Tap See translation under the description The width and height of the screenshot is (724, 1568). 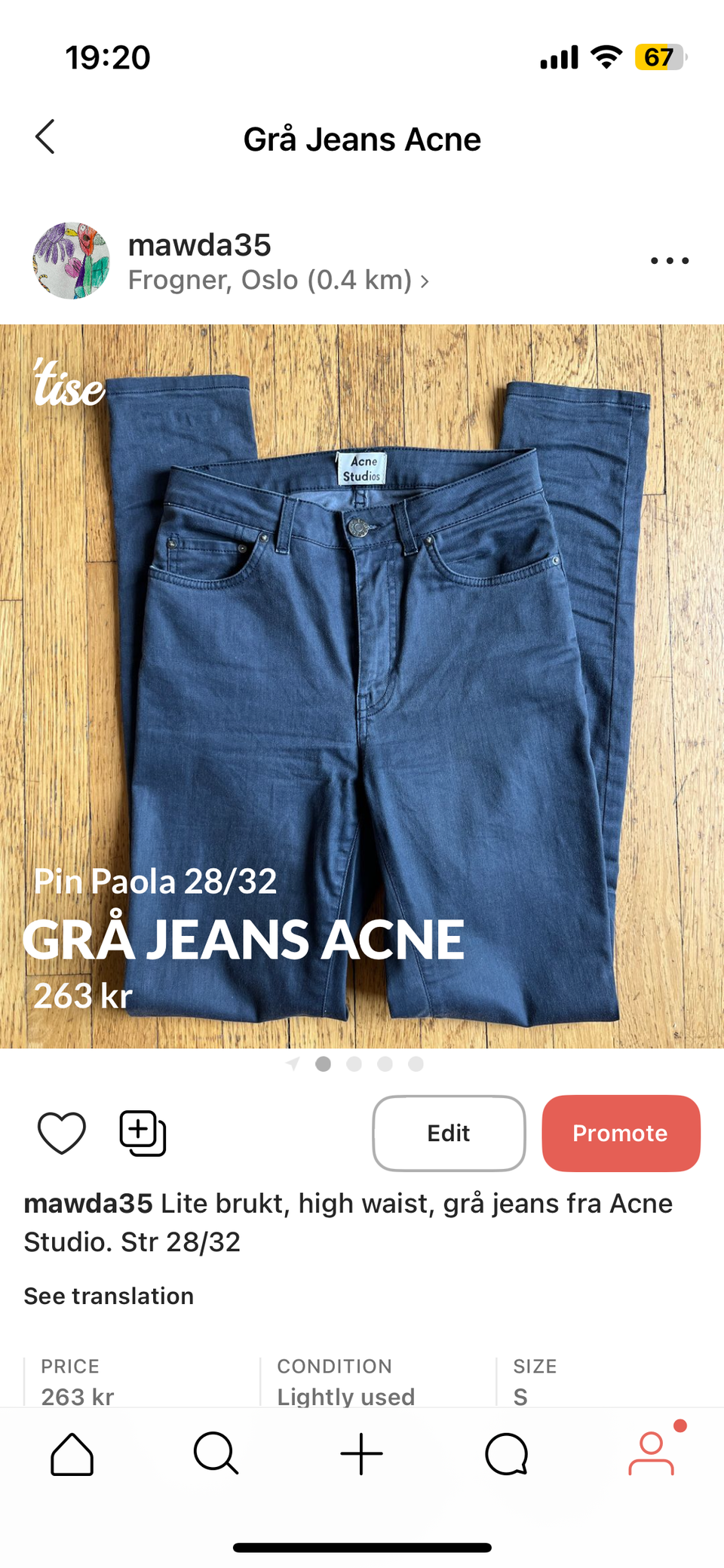click(x=109, y=1296)
